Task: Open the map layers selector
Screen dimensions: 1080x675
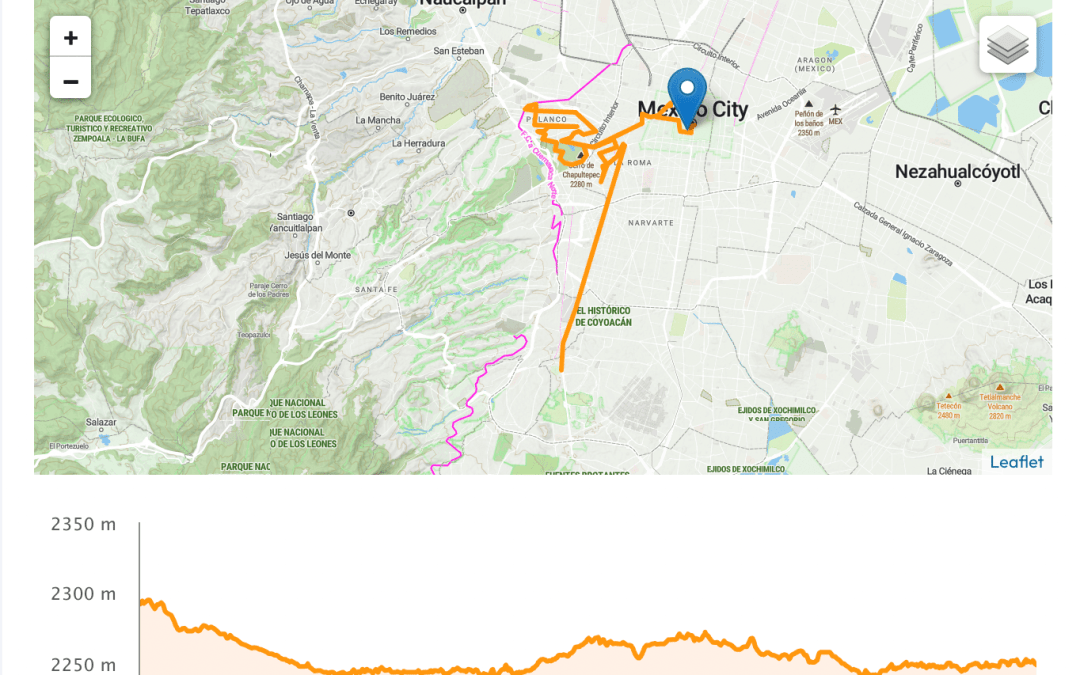Action: tap(1007, 44)
